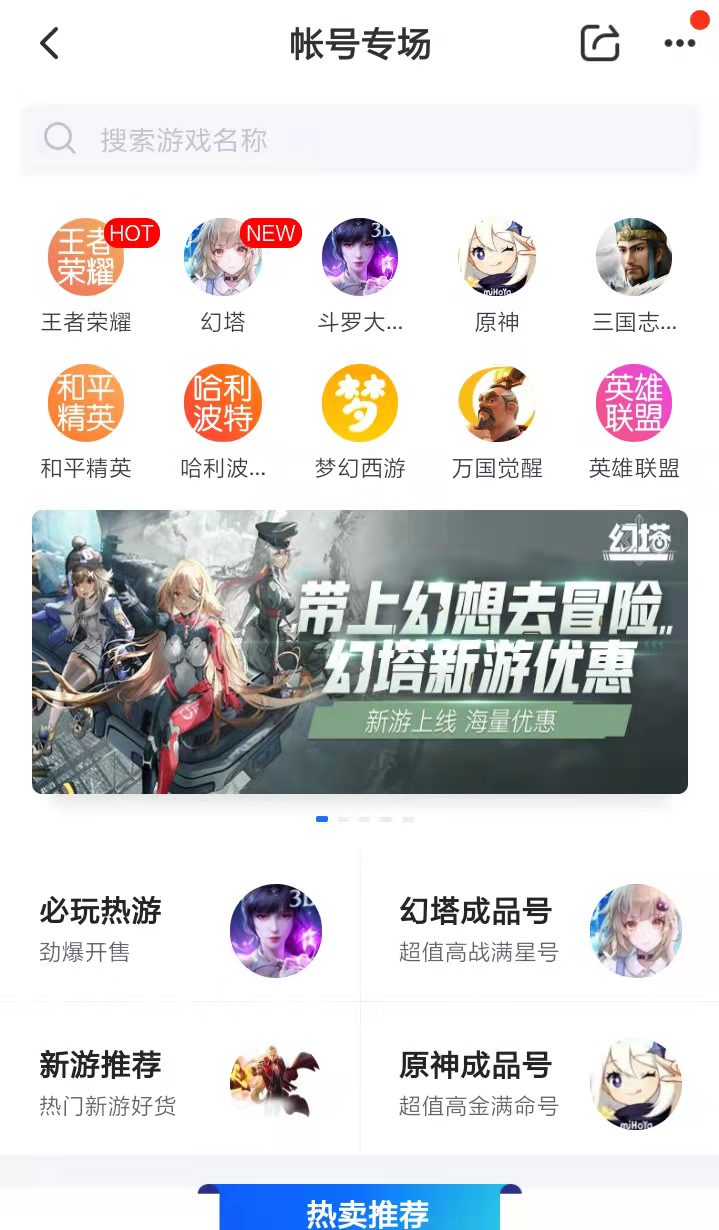Open the three-dot overflow menu
The width and height of the screenshot is (719, 1230).
pos(680,43)
